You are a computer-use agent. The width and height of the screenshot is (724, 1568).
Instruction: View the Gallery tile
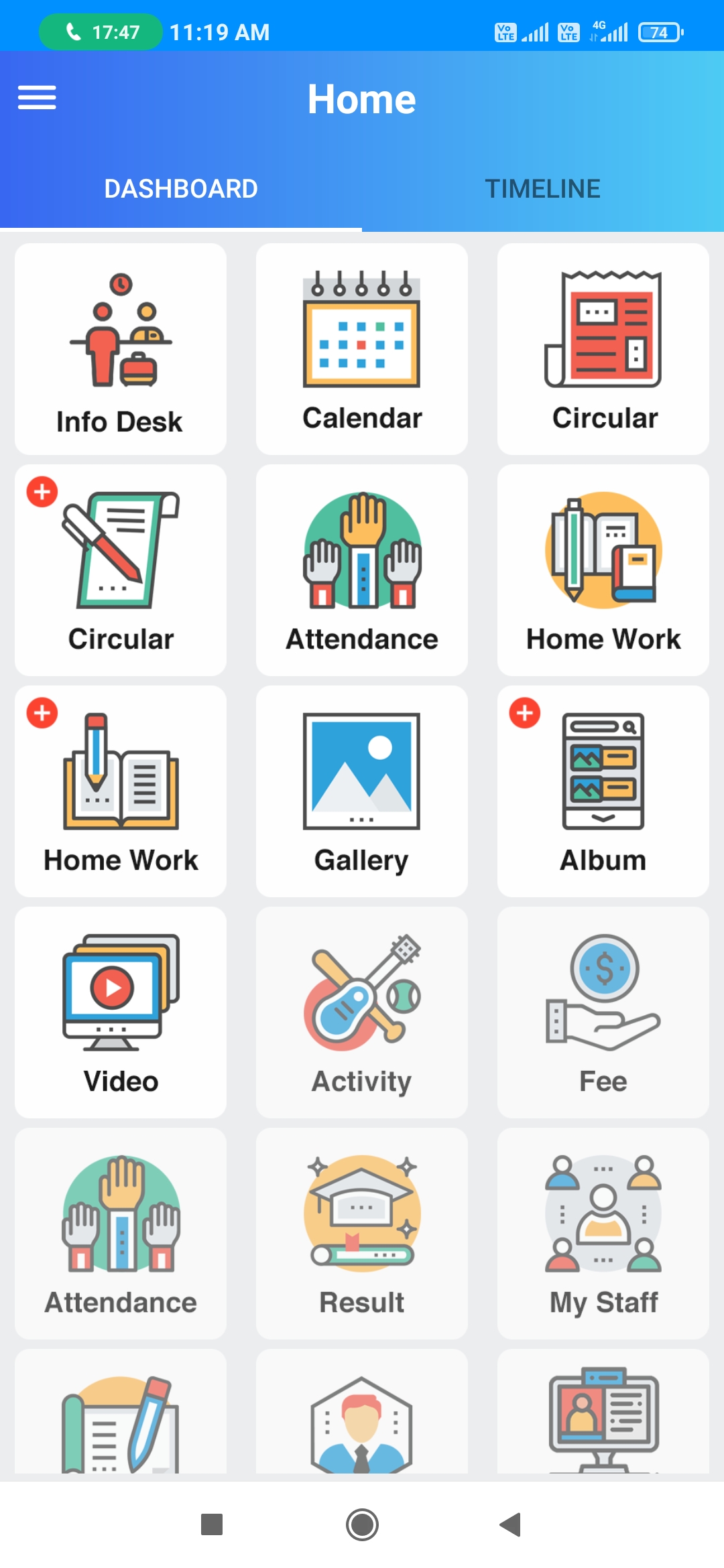tap(362, 791)
